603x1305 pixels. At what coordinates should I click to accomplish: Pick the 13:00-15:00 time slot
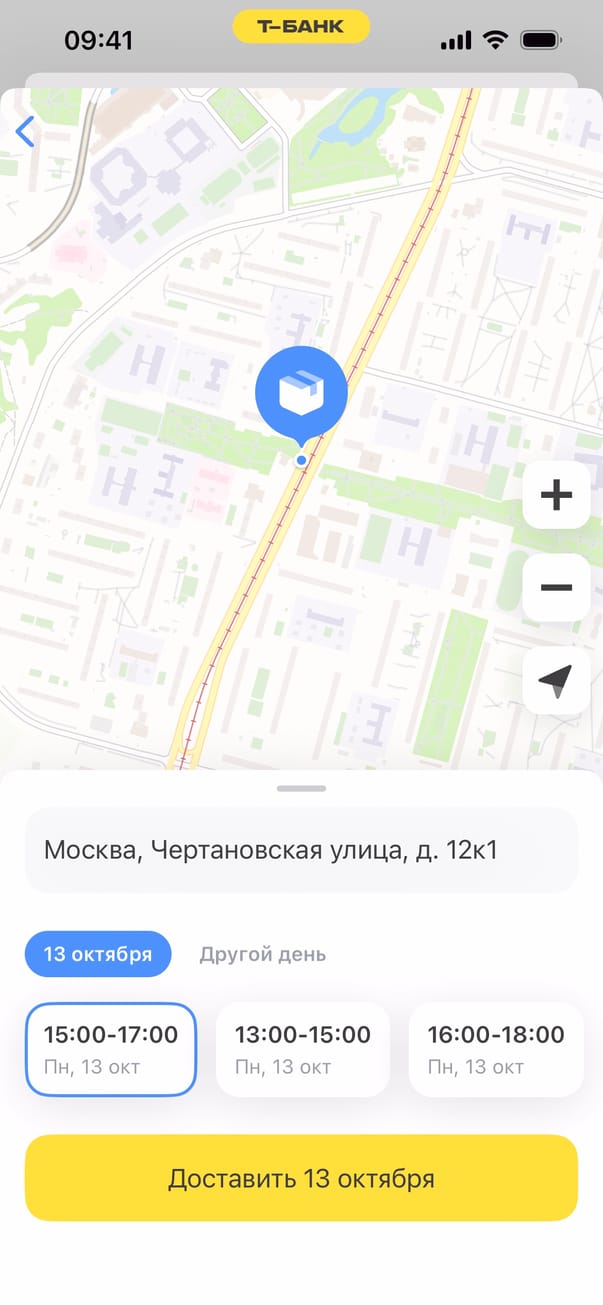pos(302,1049)
